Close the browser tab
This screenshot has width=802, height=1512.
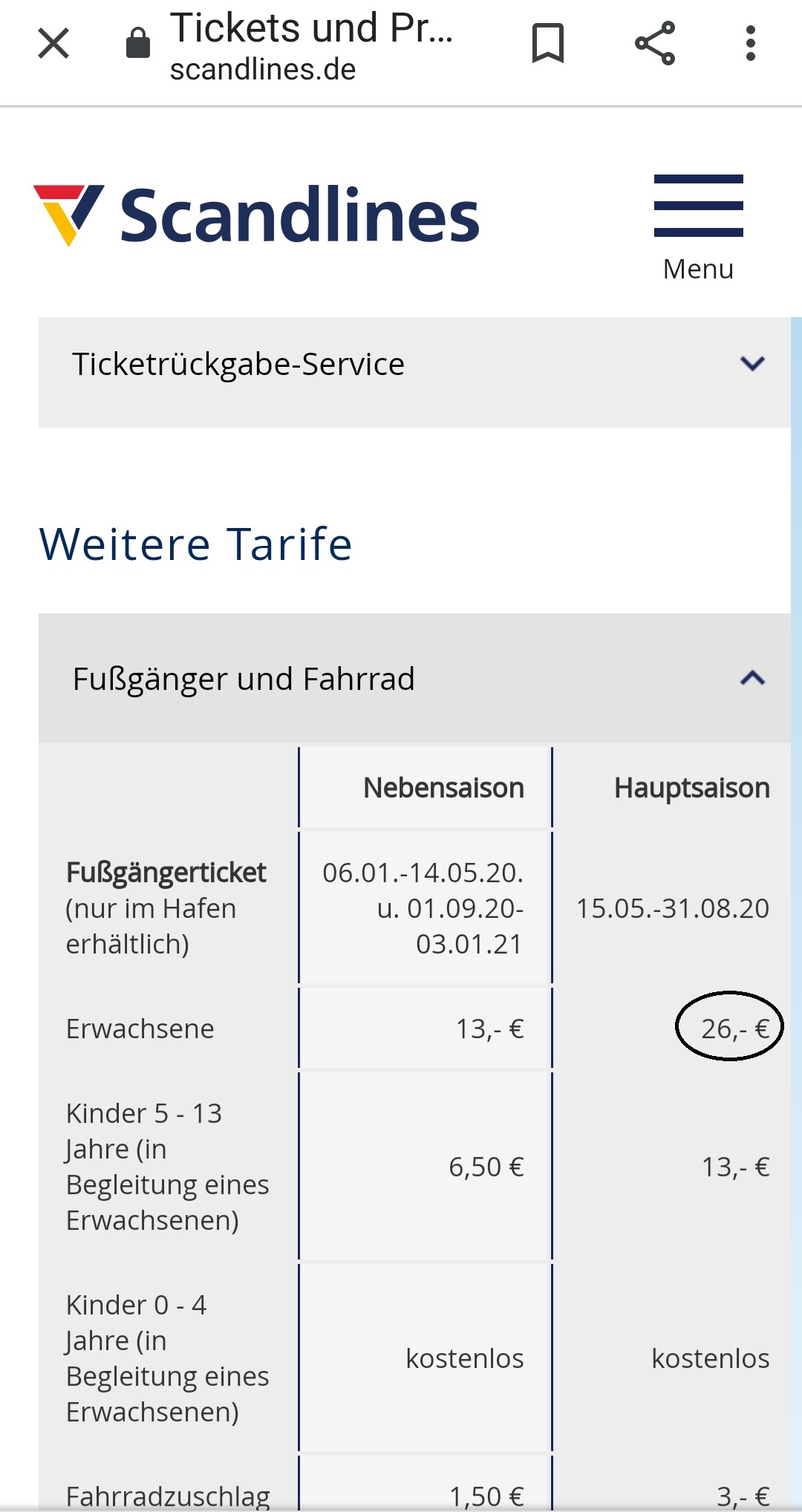(53, 43)
